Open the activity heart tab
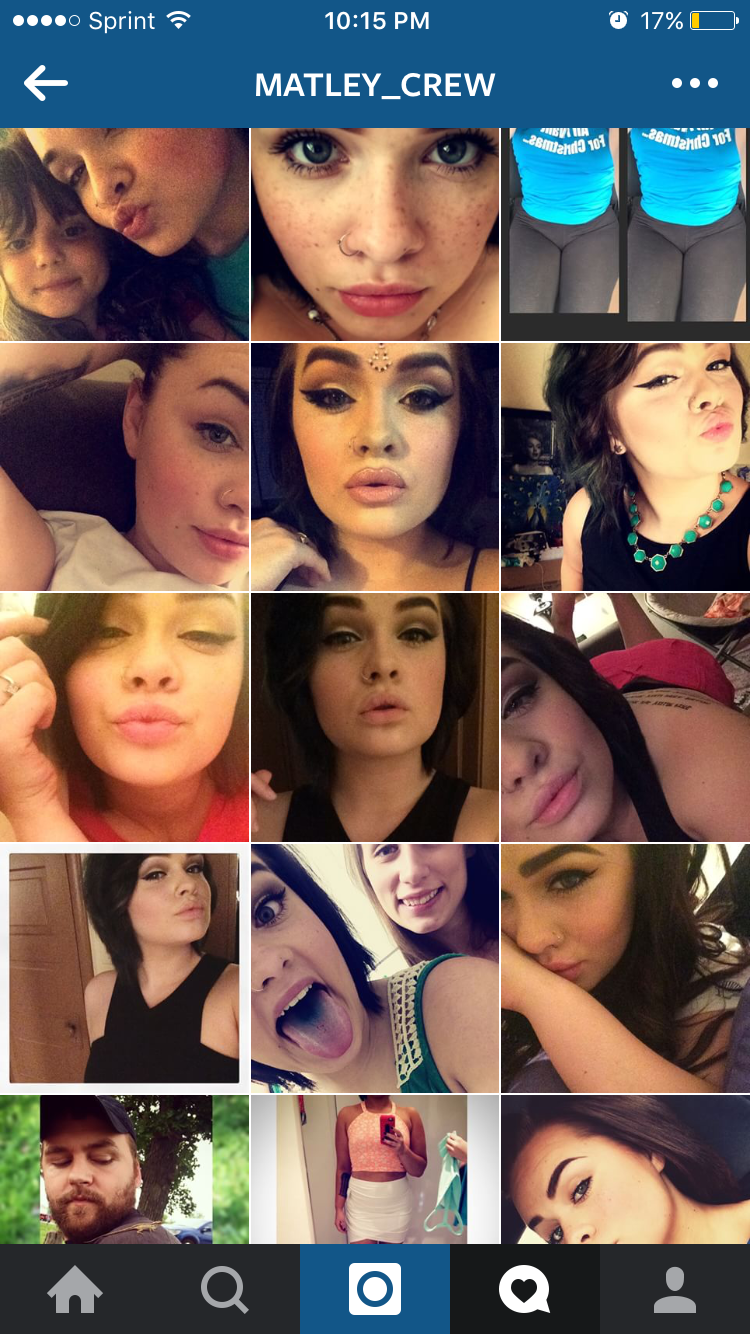750x1334 pixels. [x=525, y=1290]
